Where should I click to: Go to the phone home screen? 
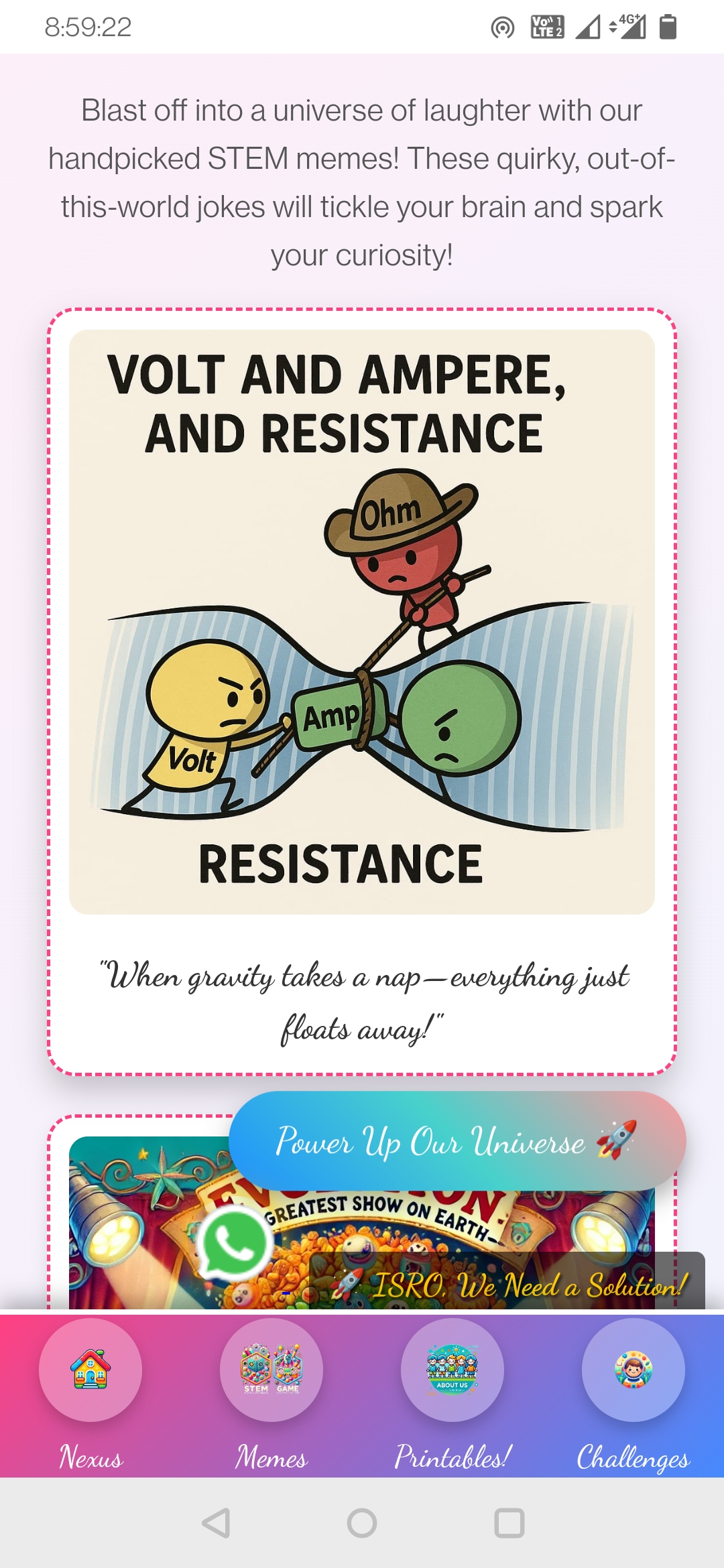click(x=362, y=1522)
